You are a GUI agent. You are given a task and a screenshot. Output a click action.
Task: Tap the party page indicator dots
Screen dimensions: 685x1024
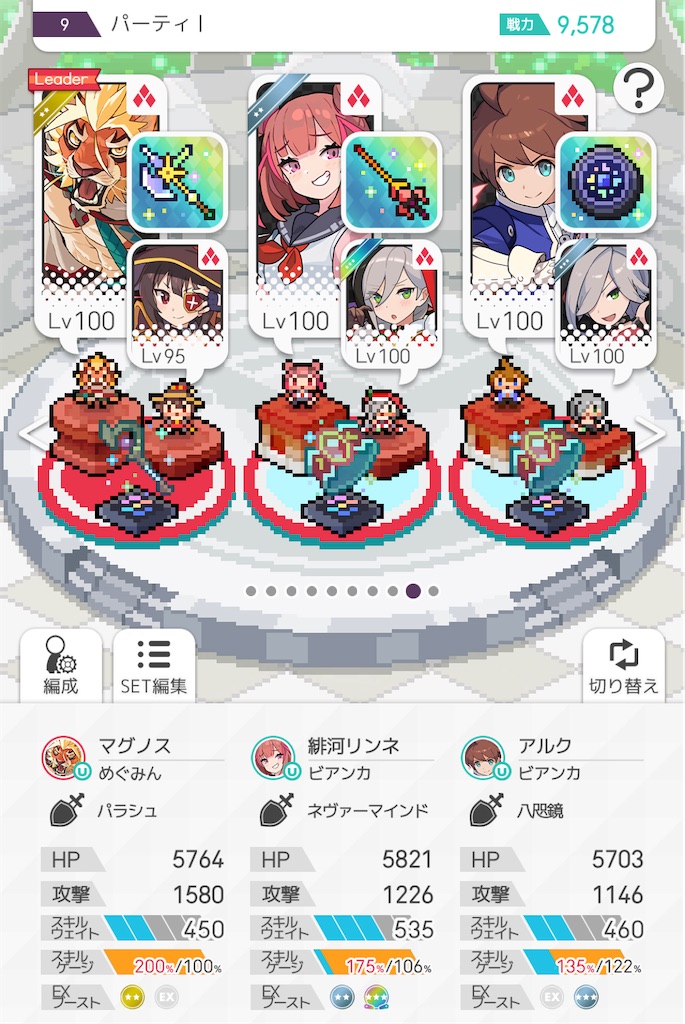click(x=342, y=591)
